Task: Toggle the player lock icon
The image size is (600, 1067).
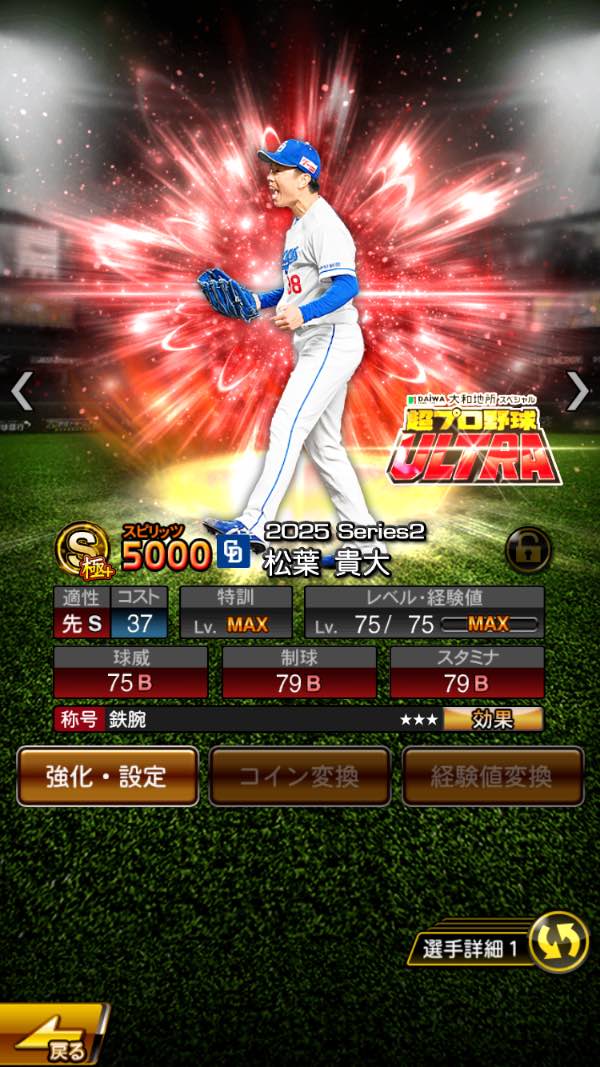Action: 528,549
